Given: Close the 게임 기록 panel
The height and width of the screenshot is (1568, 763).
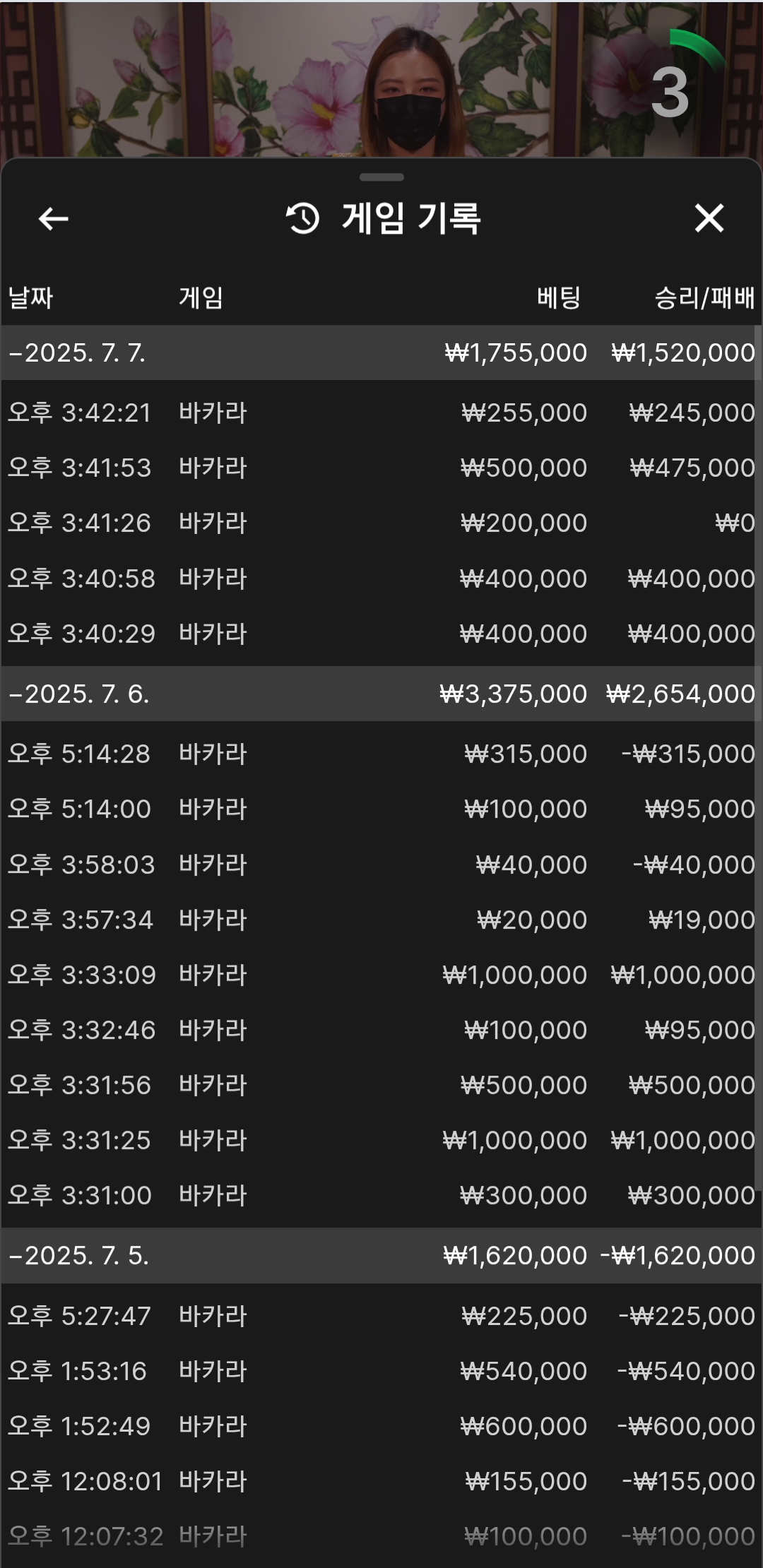Looking at the screenshot, I should pos(709,218).
